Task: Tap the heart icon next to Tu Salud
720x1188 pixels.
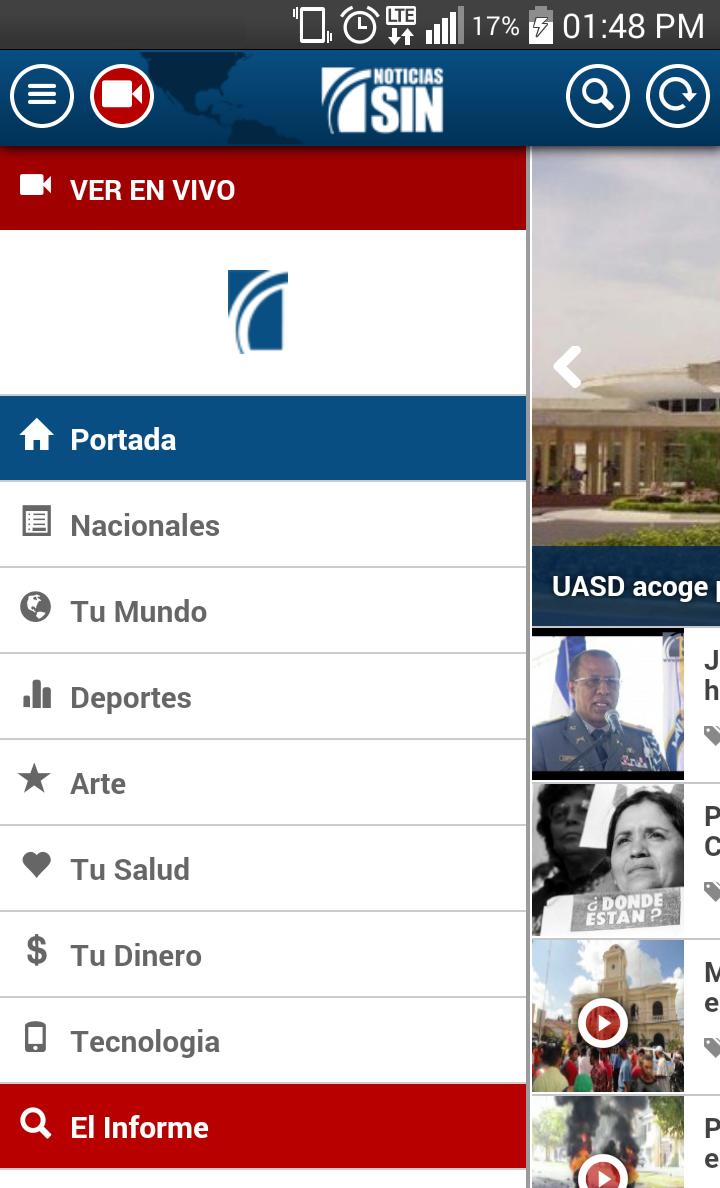Action: pos(35,868)
